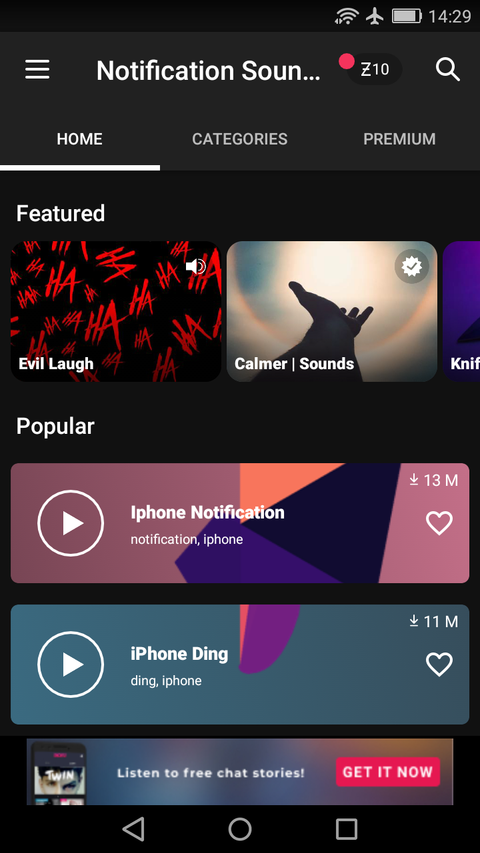This screenshot has height=853, width=480.
Task: Open the Calmer | Sounds featured tile
Action: pos(332,311)
